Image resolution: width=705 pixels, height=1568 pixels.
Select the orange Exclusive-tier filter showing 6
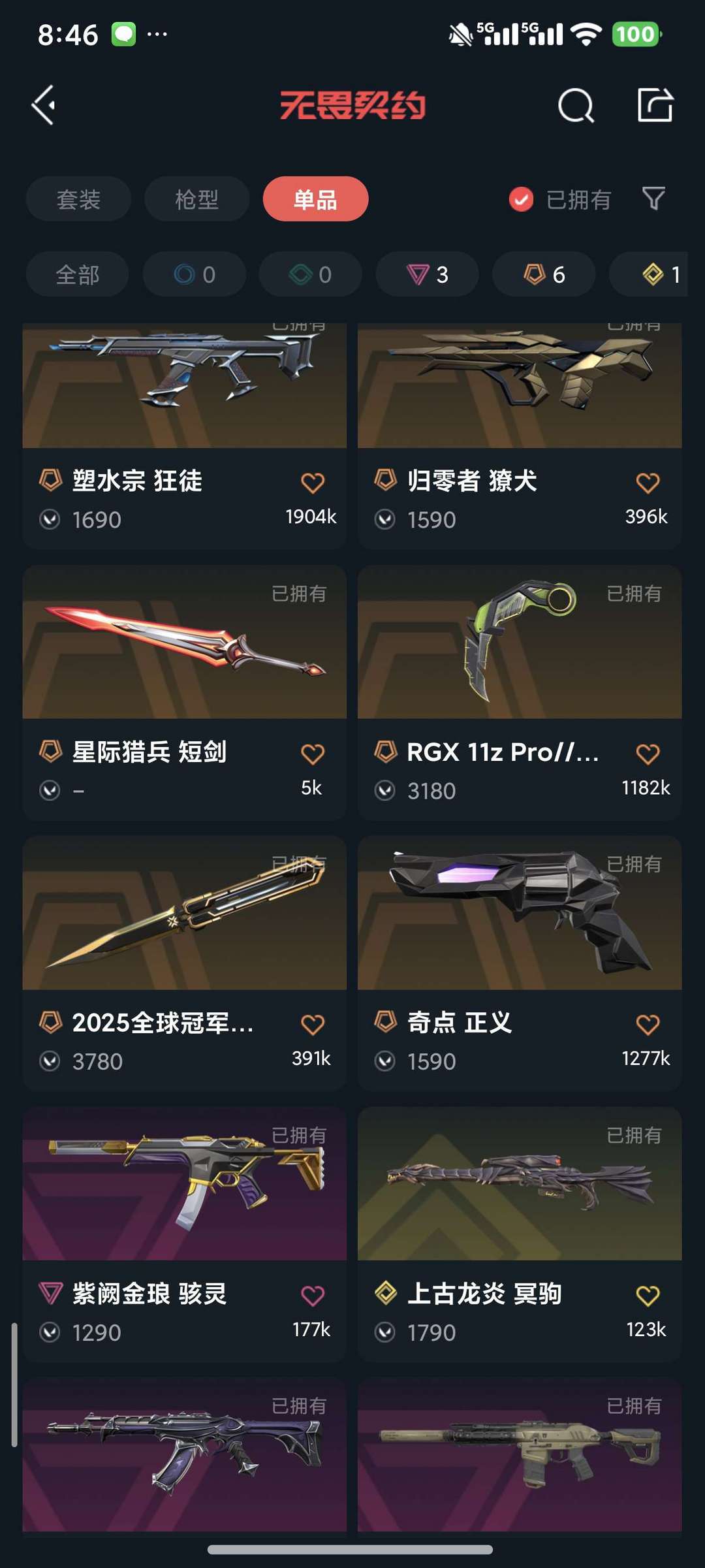[543, 274]
